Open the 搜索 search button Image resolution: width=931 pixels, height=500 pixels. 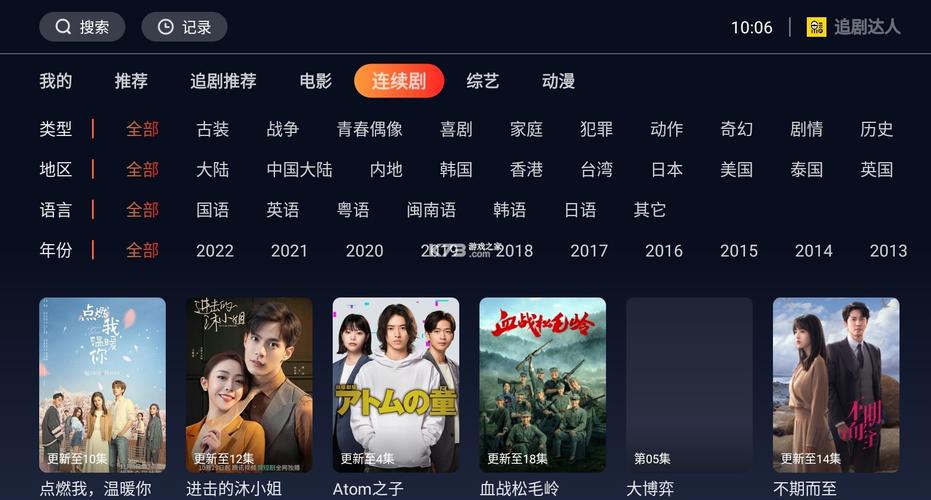point(82,27)
